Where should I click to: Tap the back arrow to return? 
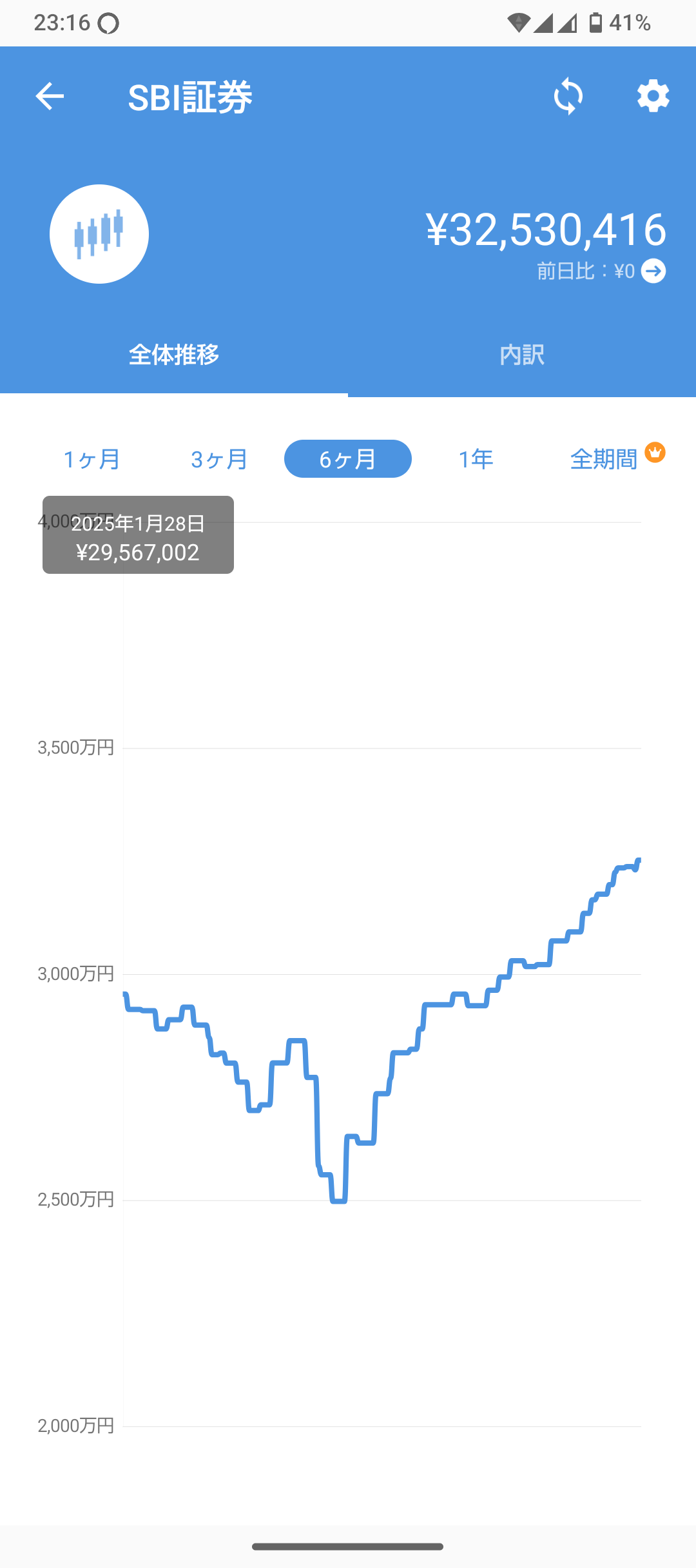click(49, 95)
